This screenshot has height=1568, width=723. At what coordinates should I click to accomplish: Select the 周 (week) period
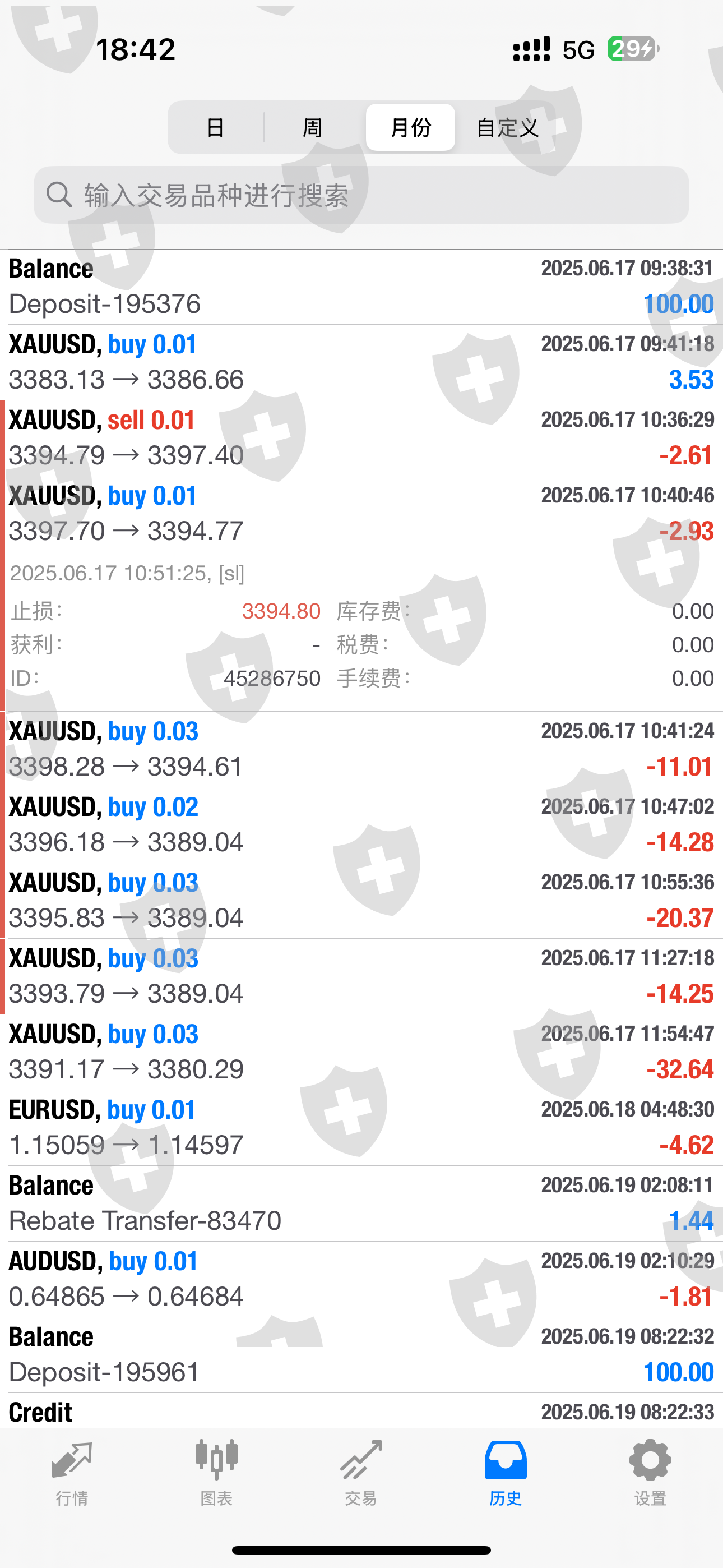click(312, 128)
